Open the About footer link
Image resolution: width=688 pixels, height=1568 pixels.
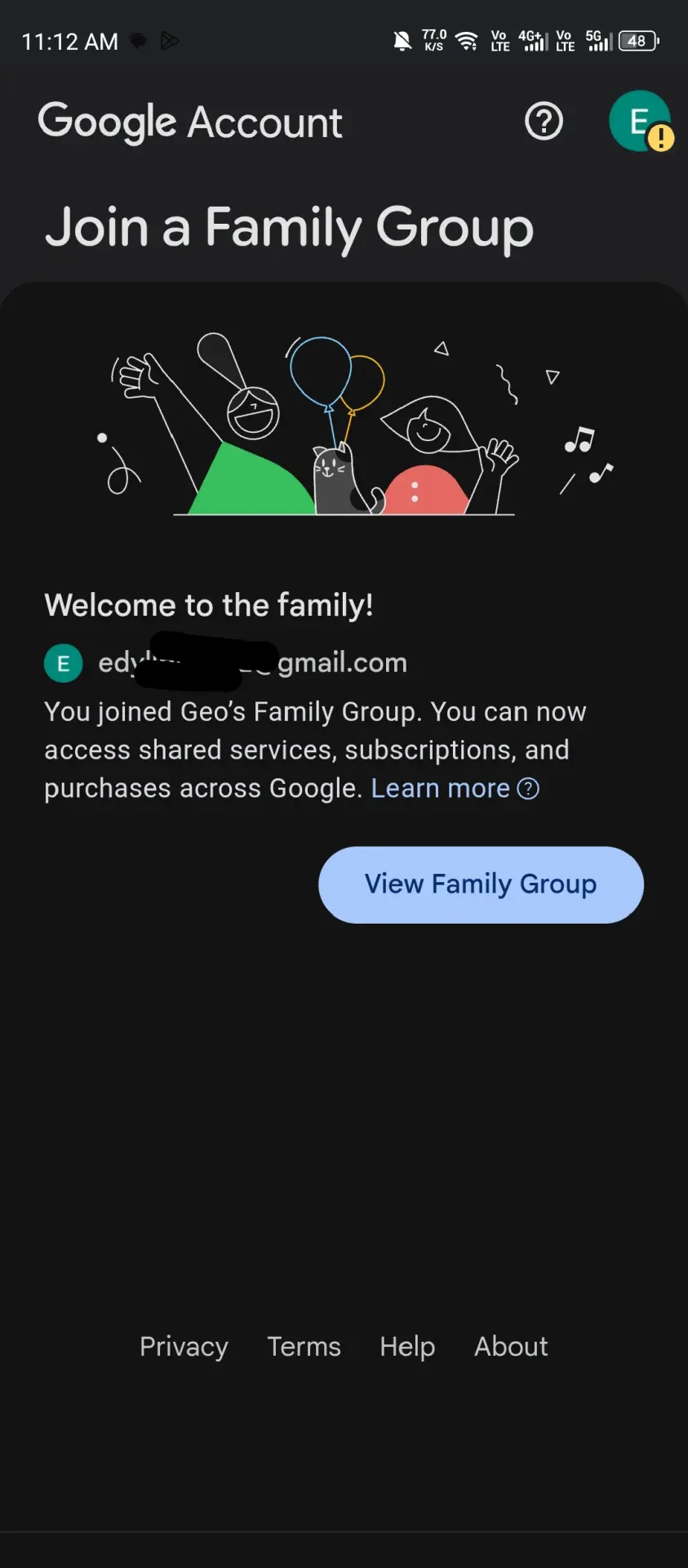[x=511, y=1347]
